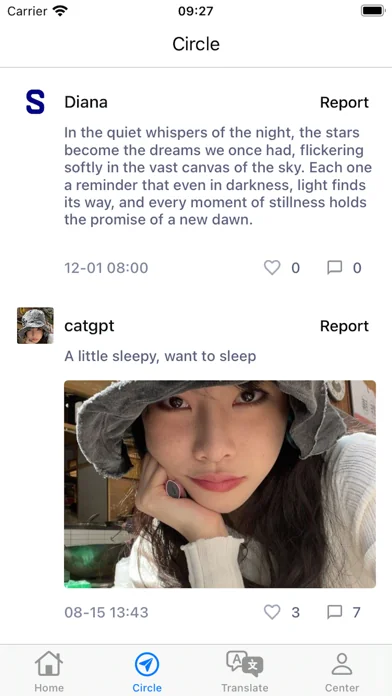Go to the Translate tab
The image size is (392, 696).
pyautogui.click(x=245, y=671)
